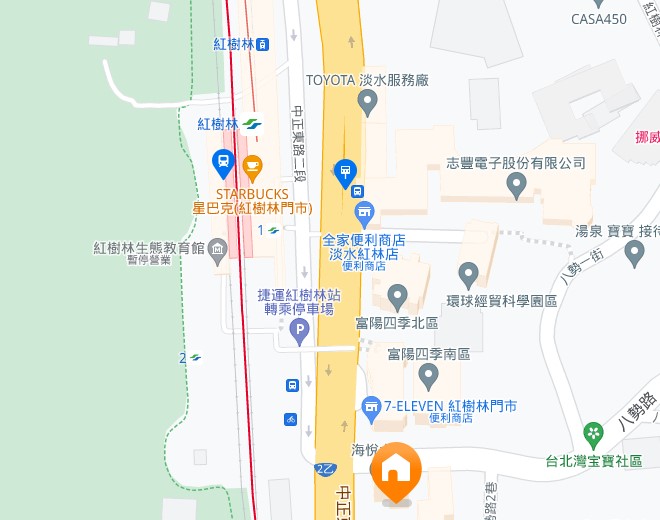Tap the orange home marker
The image size is (660, 520).
click(396, 470)
